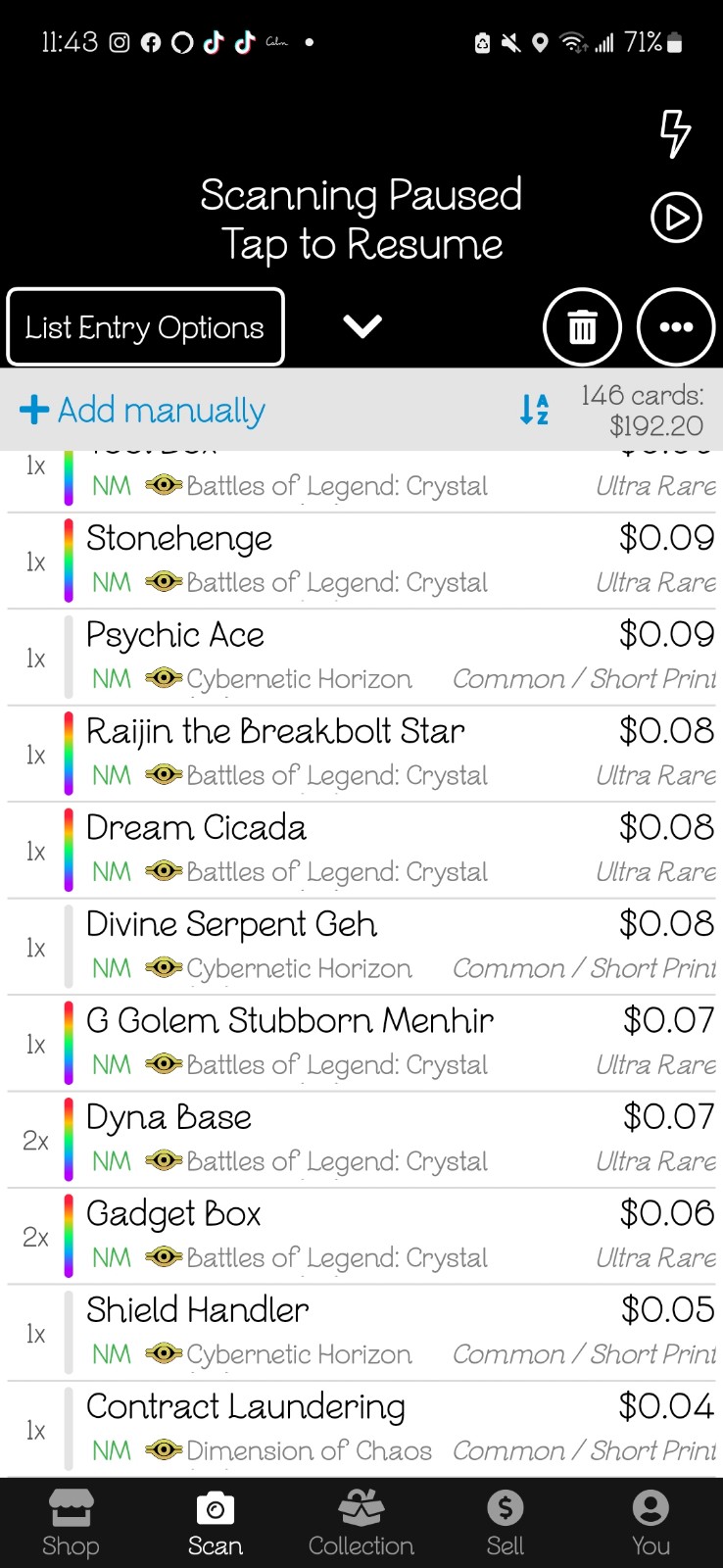
Task: Resume scanning with the play button
Action: 676,218
